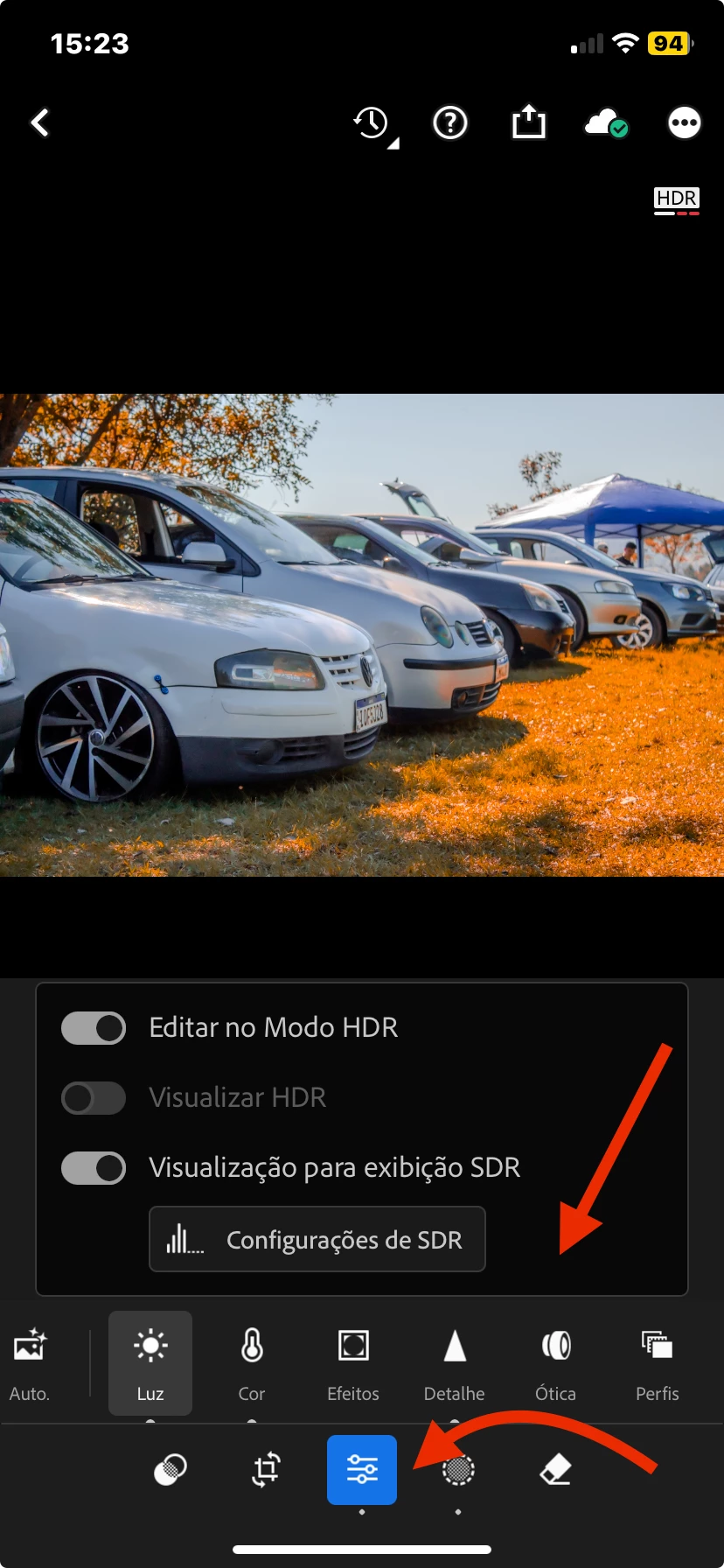Disable Editar no Modo HDR toggle
This screenshot has height=1568, width=724.
click(x=94, y=1028)
